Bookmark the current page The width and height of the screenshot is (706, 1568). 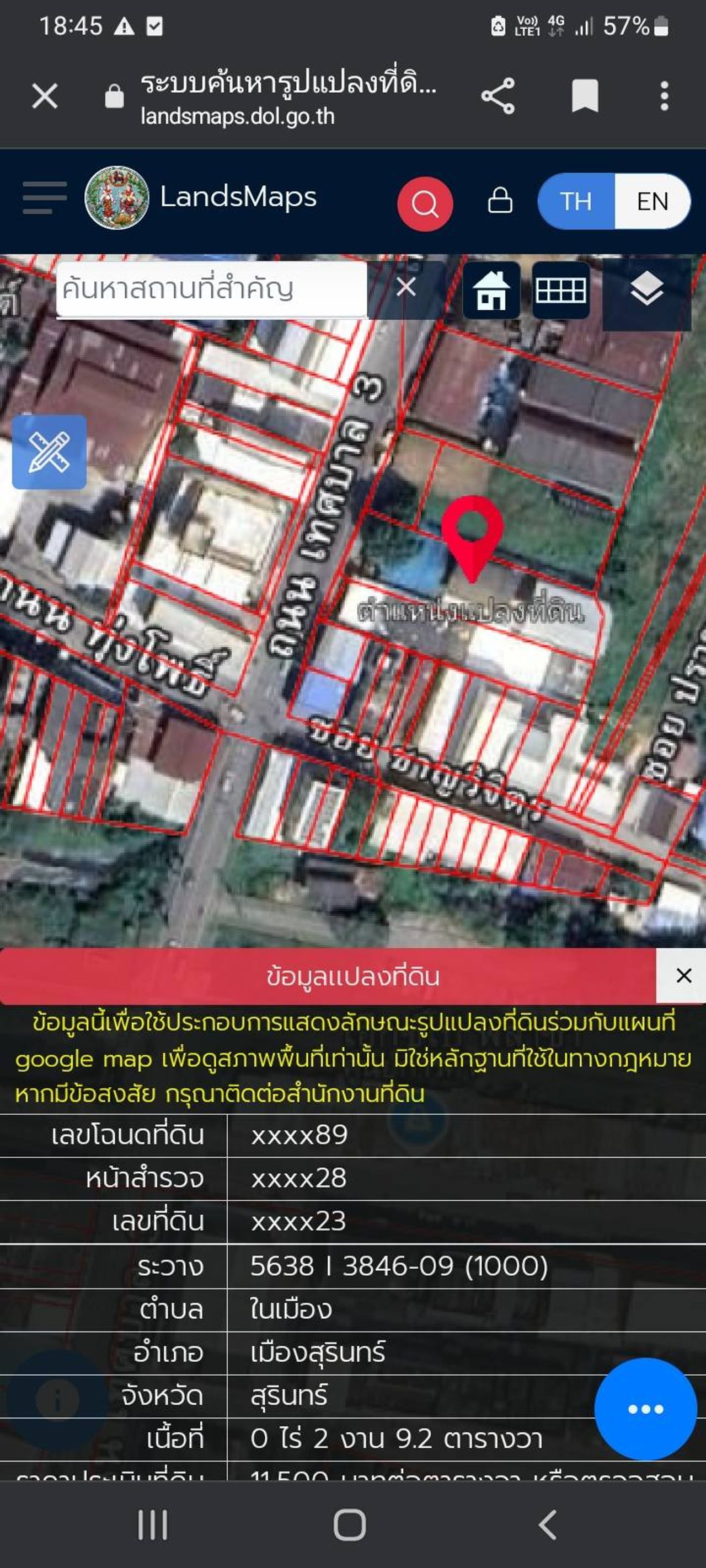[x=585, y=96]
